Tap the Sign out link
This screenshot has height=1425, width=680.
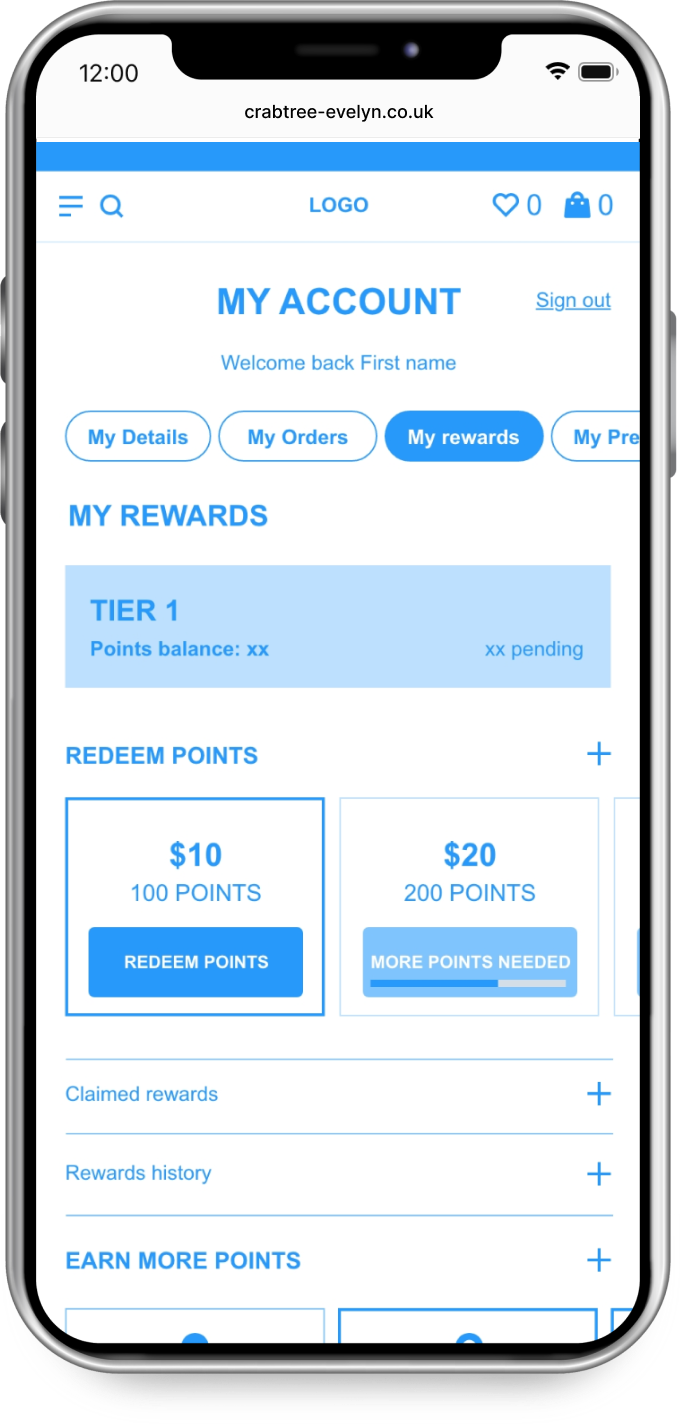(x=573, y=300)
